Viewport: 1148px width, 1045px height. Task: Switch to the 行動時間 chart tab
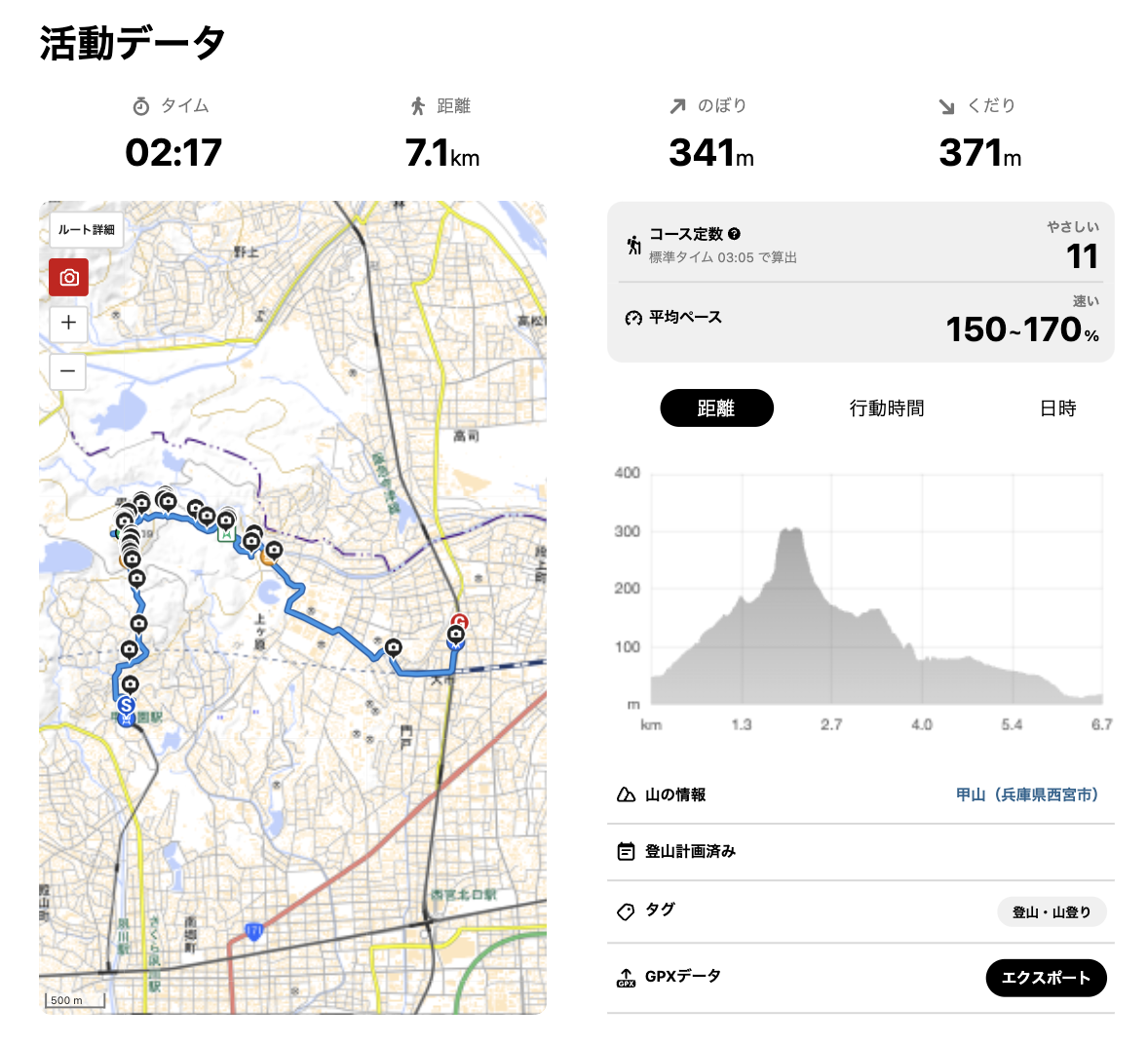coord(886,408)
